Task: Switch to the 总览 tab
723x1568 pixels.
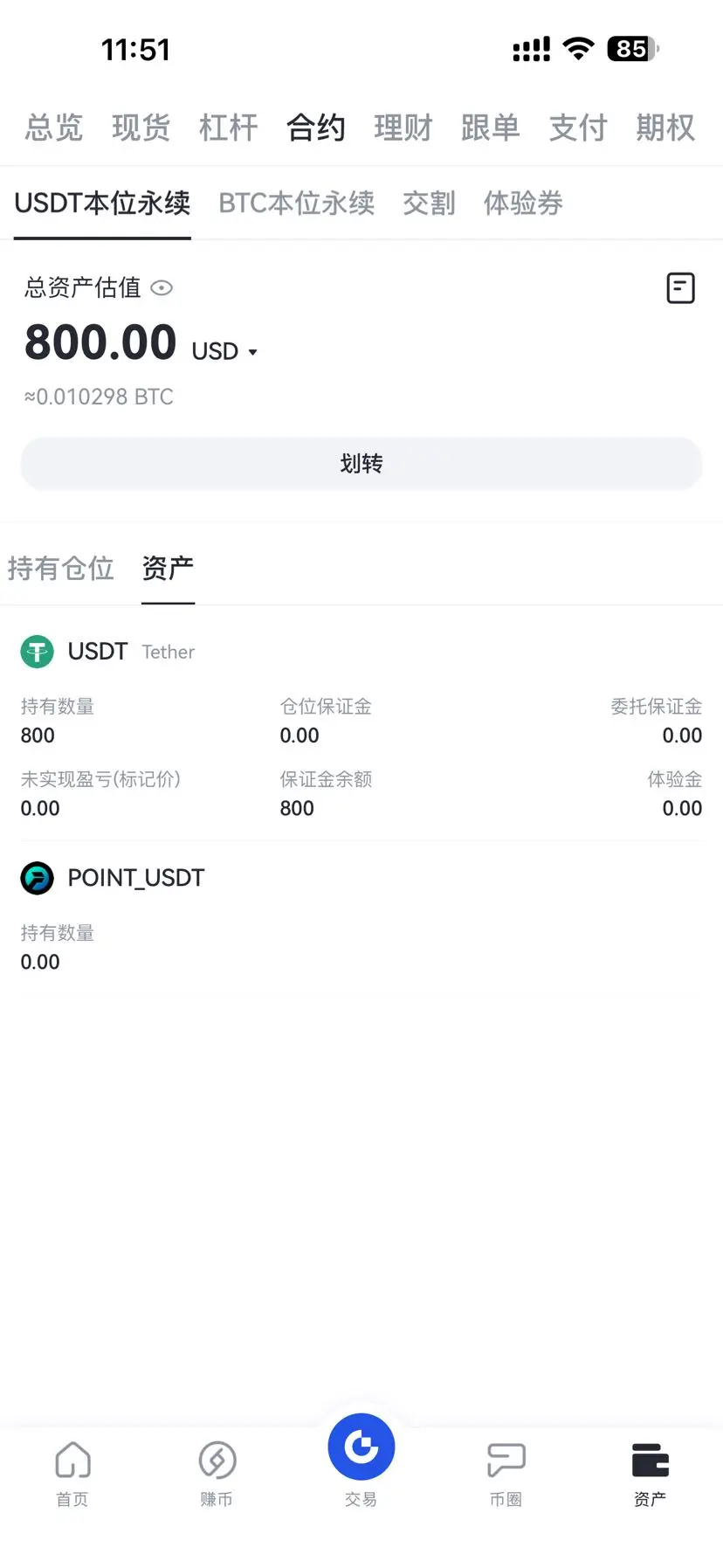Action: coord(54,128)
